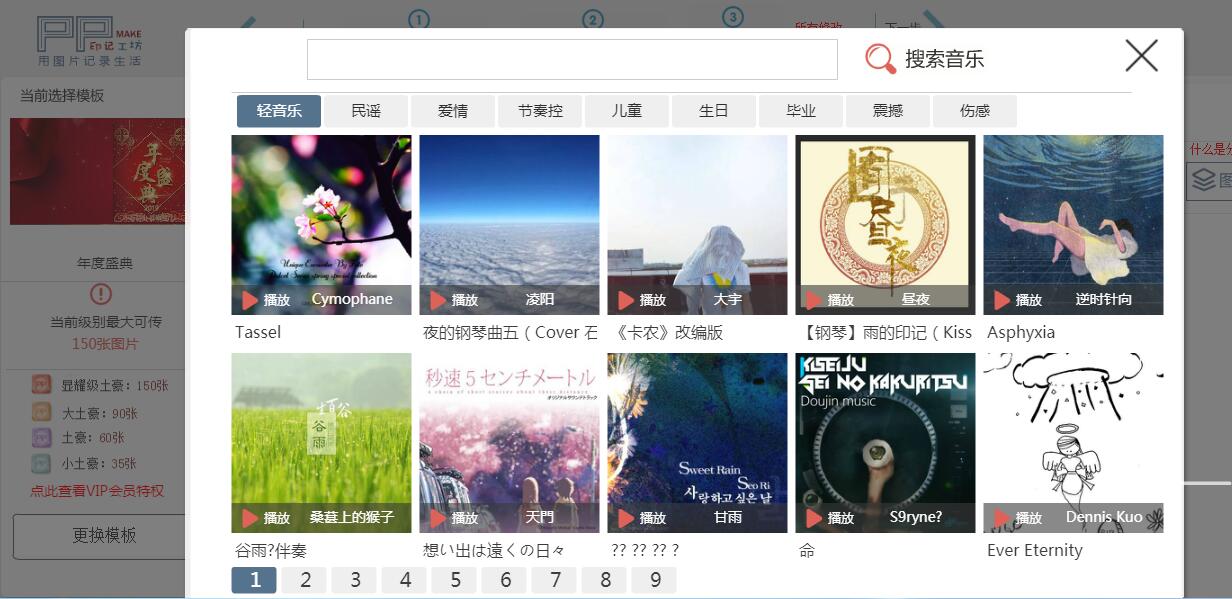Viewport: 1232px width, 599px height.
Task: Play the Tassel track by Cymophane
Action: [x=264, y=300]
